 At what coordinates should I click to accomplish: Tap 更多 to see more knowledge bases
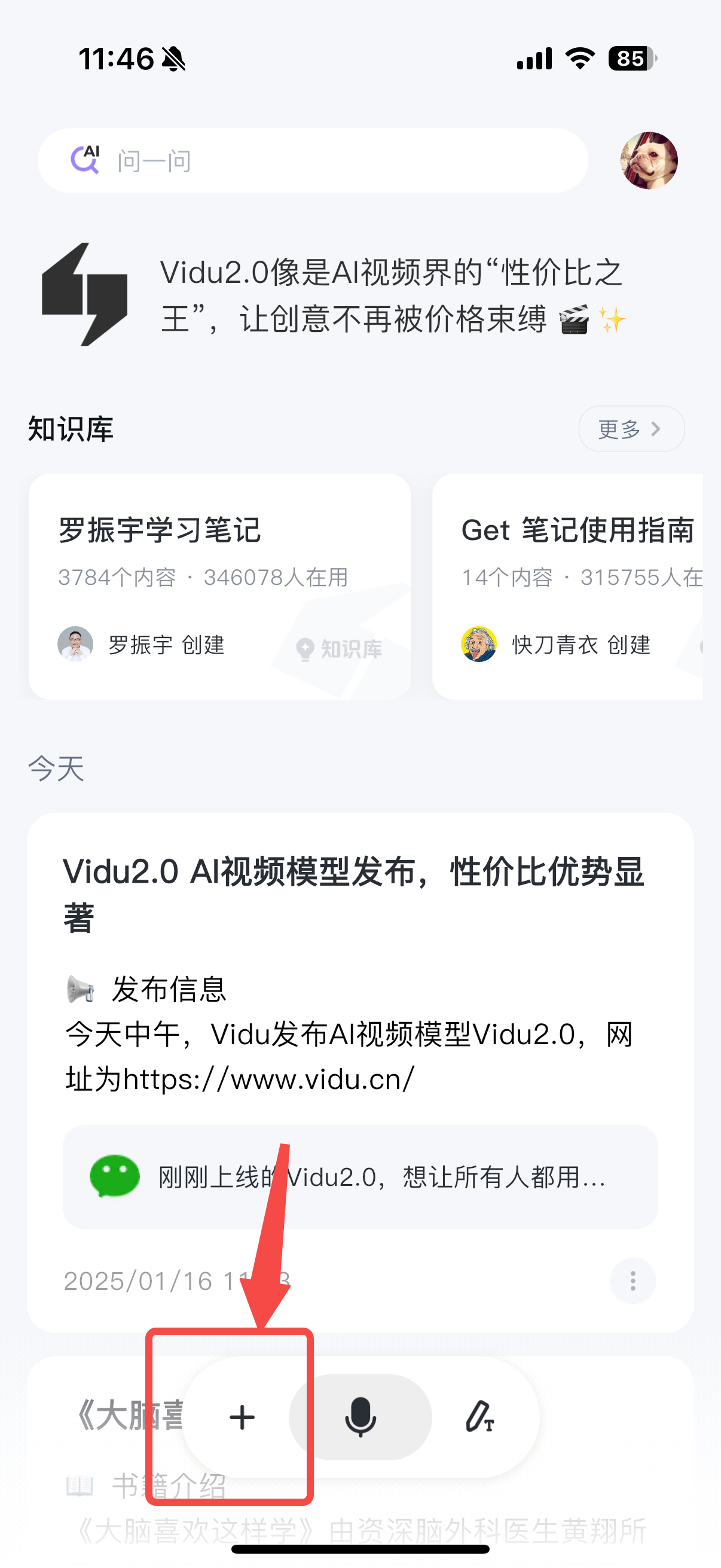point(631,429)
